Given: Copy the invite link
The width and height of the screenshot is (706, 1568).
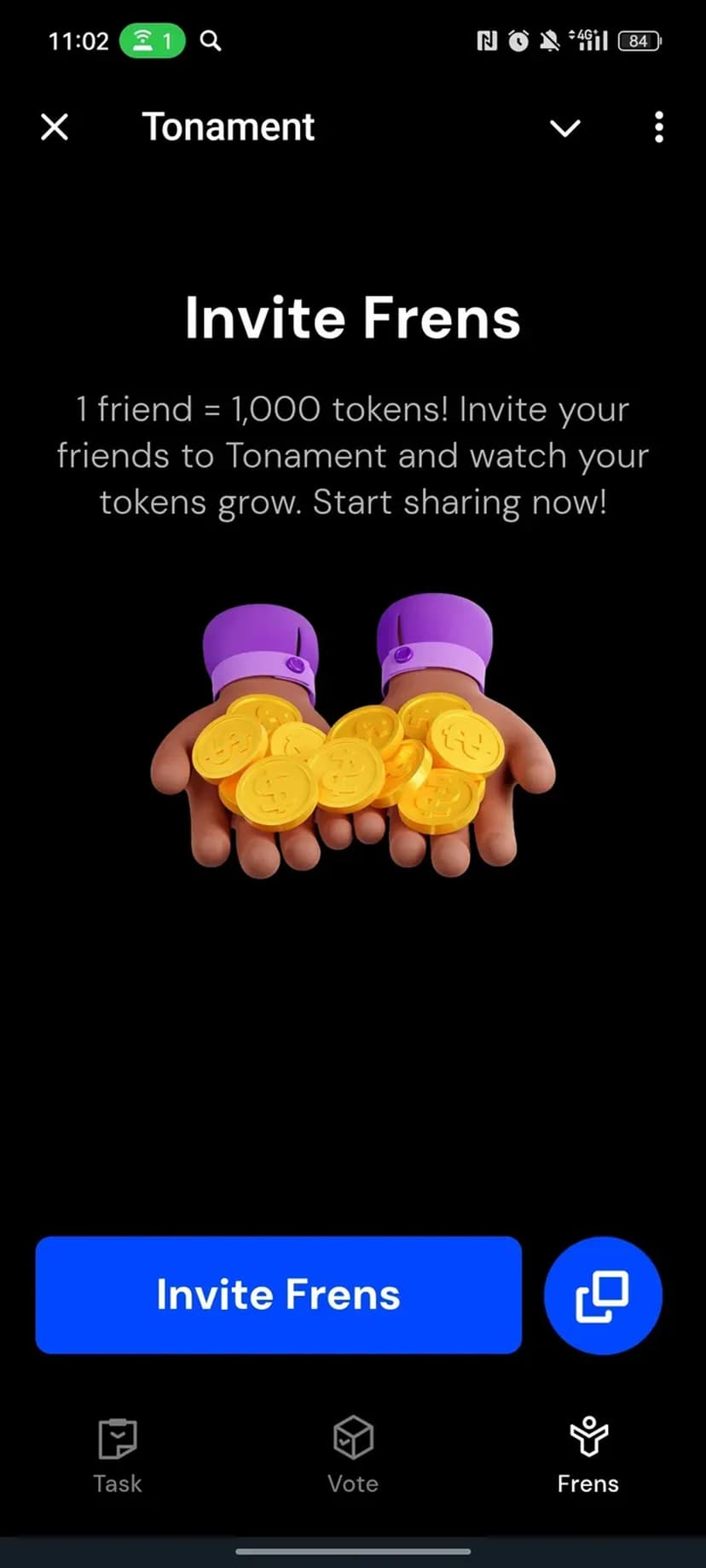Looking at the screenshot, I should coord(603,1294).
